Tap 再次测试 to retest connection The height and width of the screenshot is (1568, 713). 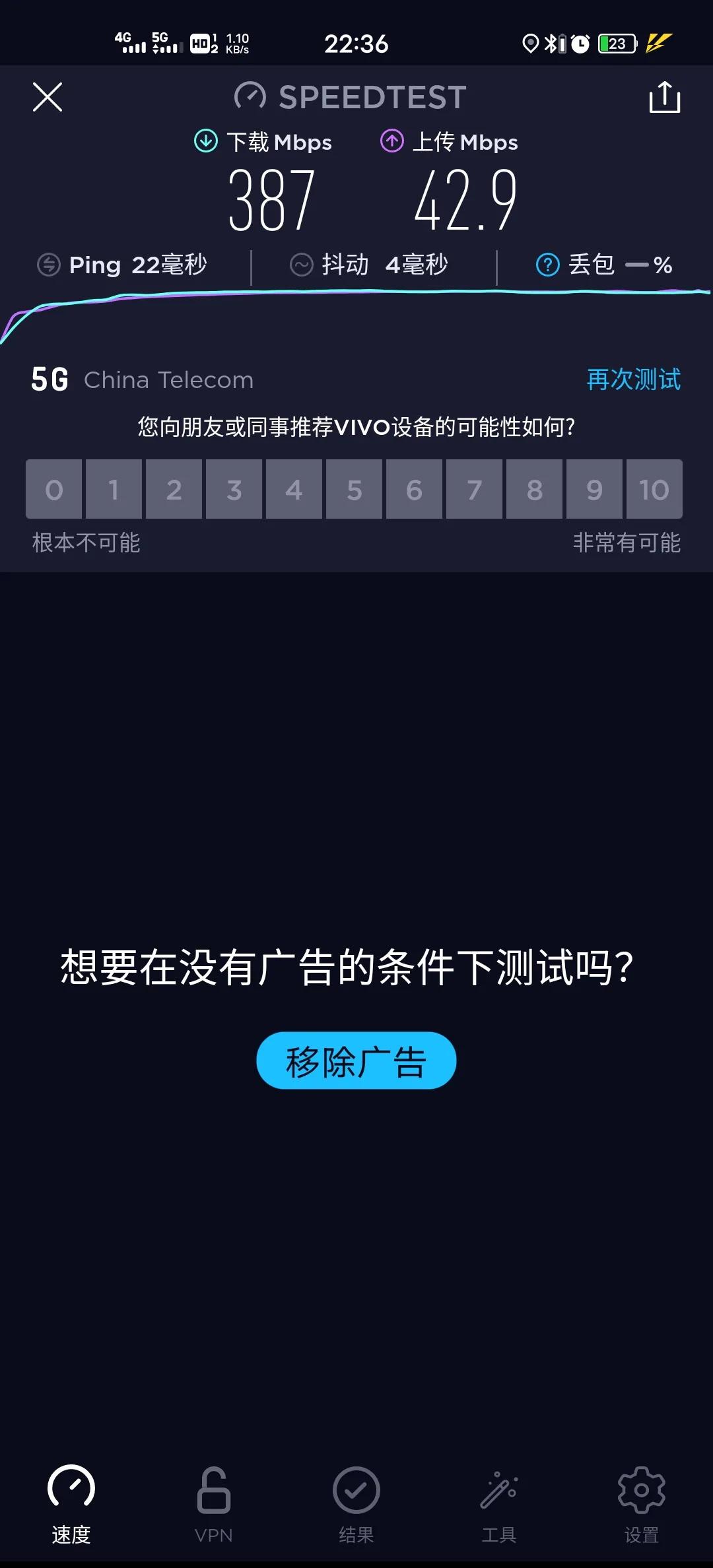coord(632,379)
